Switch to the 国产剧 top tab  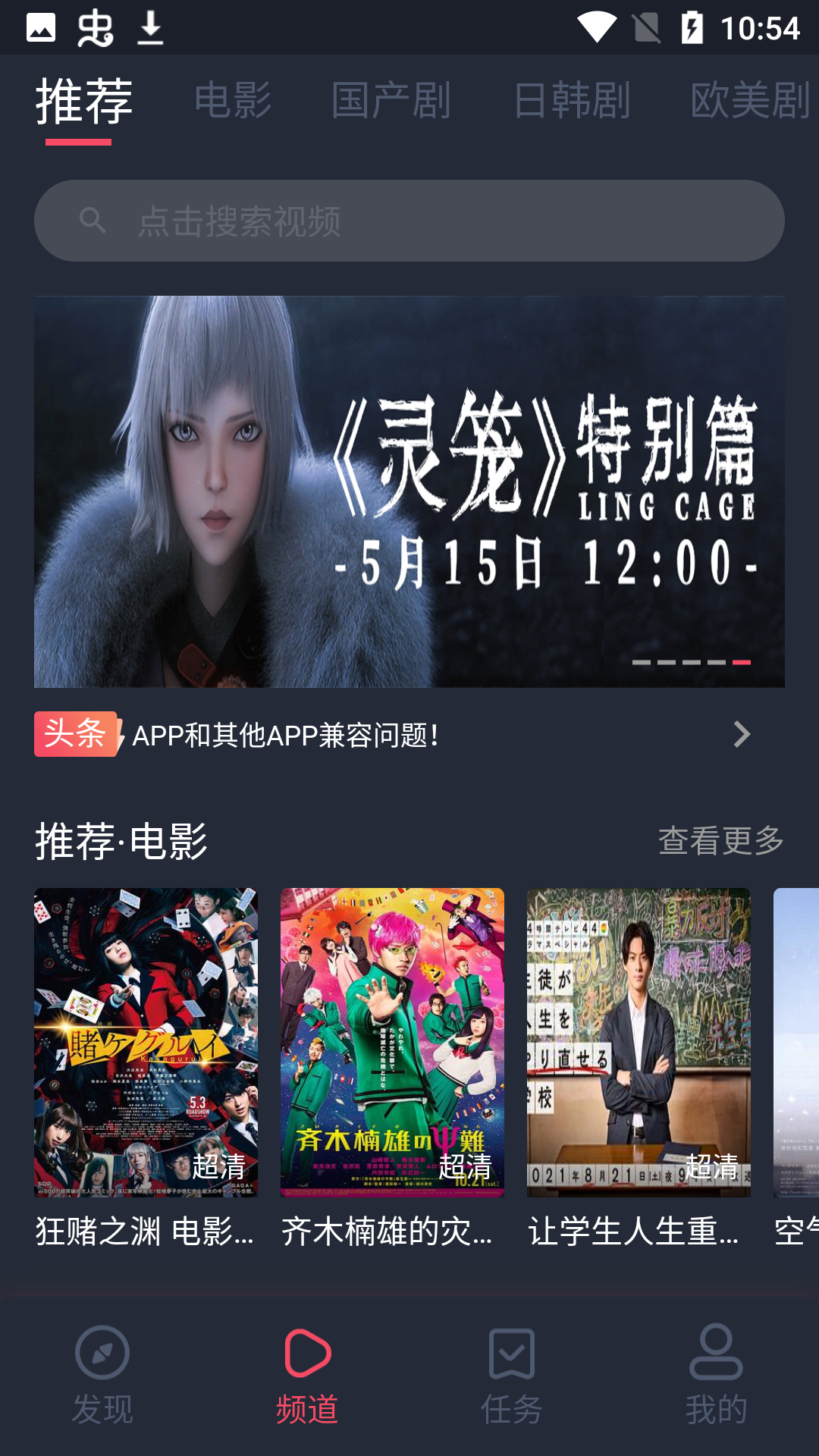[x=391, y=100]
